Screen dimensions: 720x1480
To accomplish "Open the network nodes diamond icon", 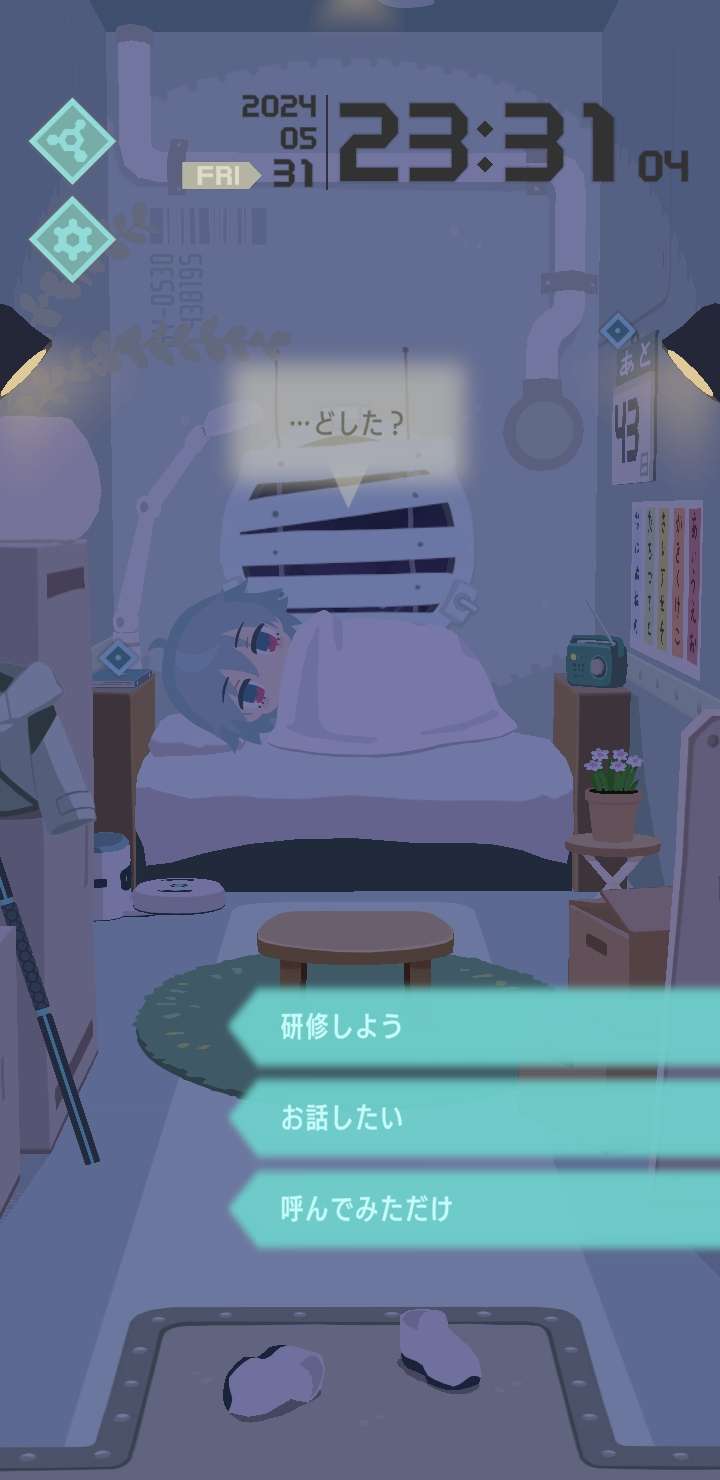I will (71, 141).
